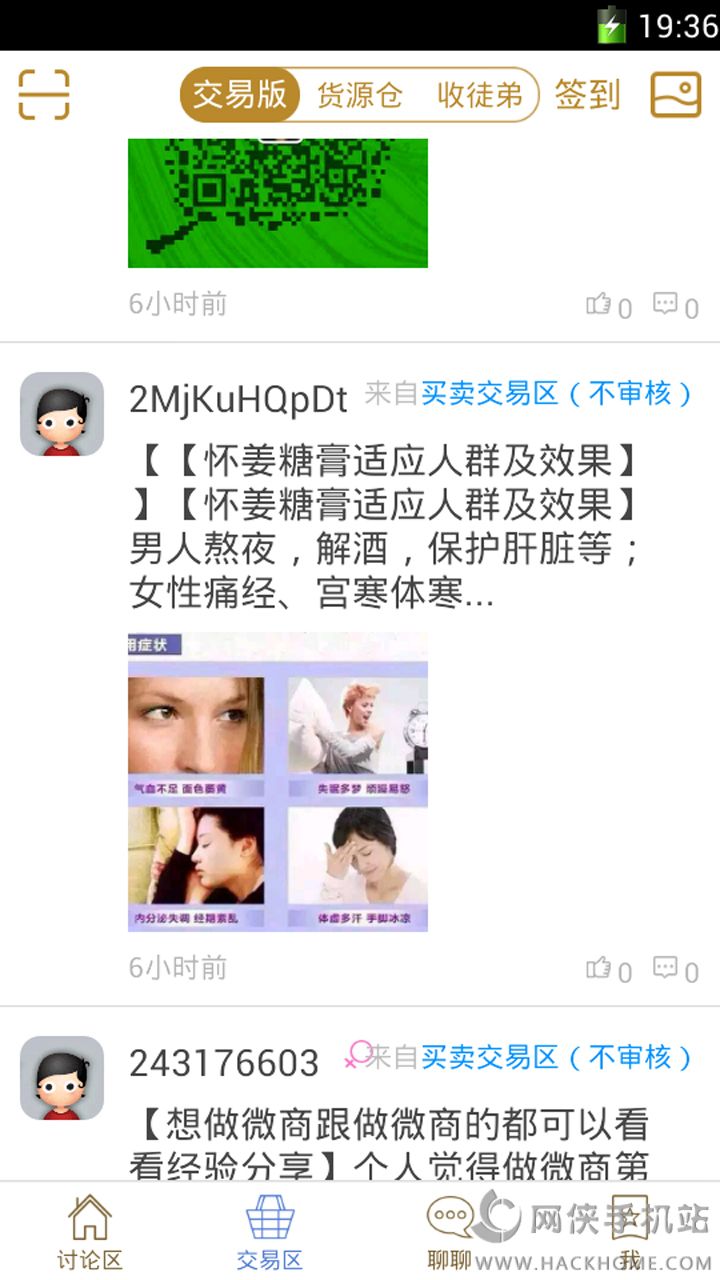This screenshot has height=1280, width=720.
Task: Open the green QR code post image
Action: tap(278, 203)
